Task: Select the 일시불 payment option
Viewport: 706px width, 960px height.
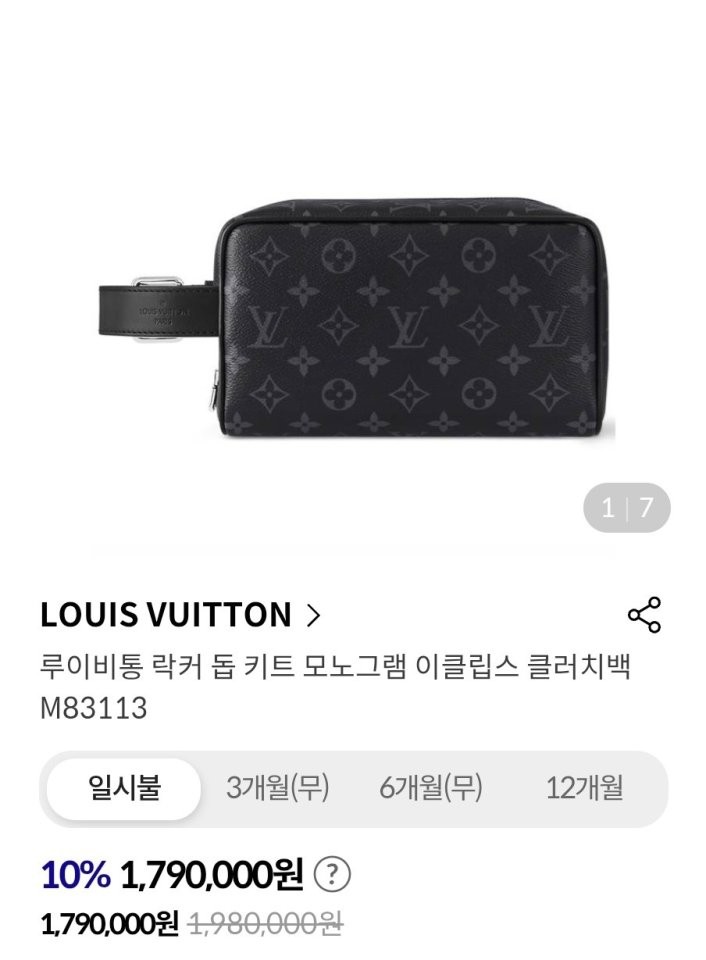Action: click(x=120, y=788)
